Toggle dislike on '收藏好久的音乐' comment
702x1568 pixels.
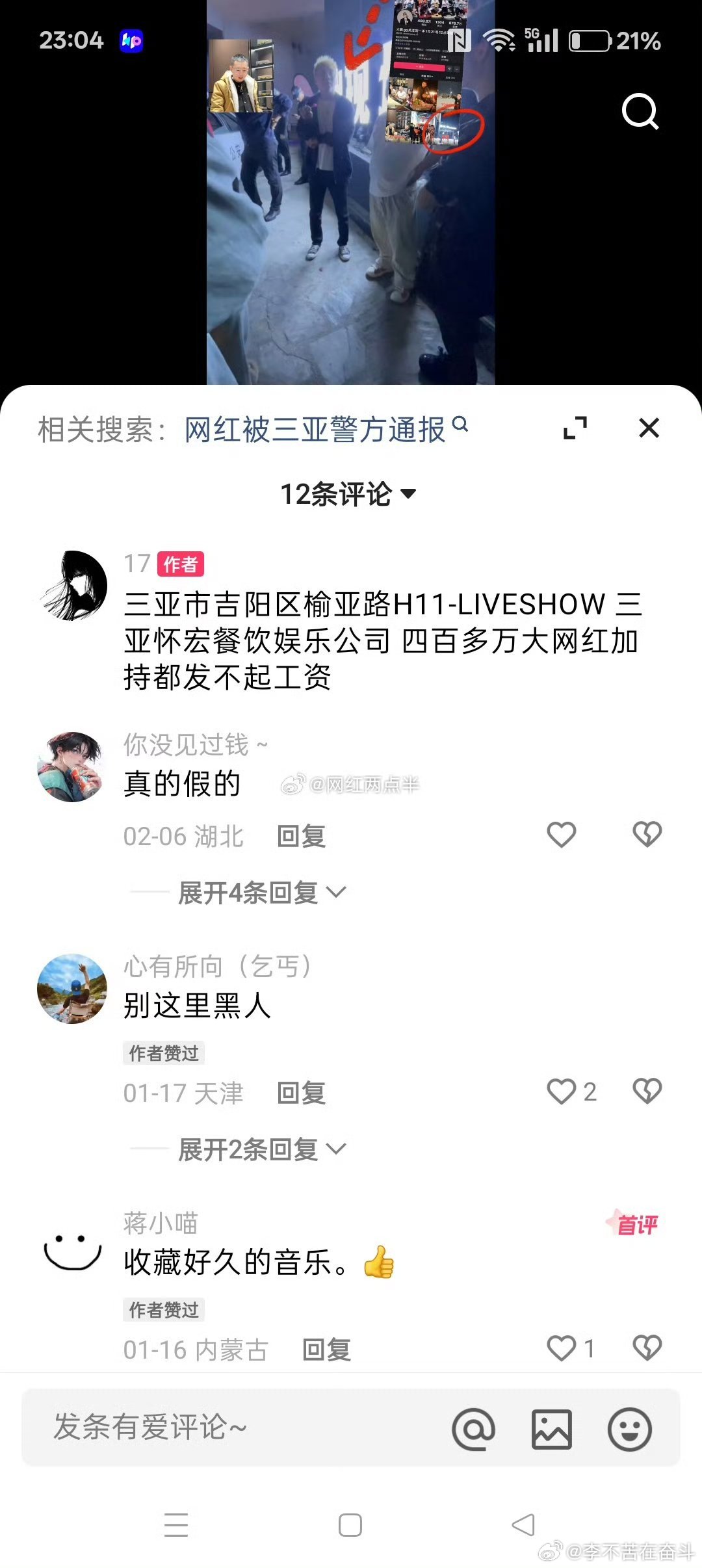[x=647, y=1347]
